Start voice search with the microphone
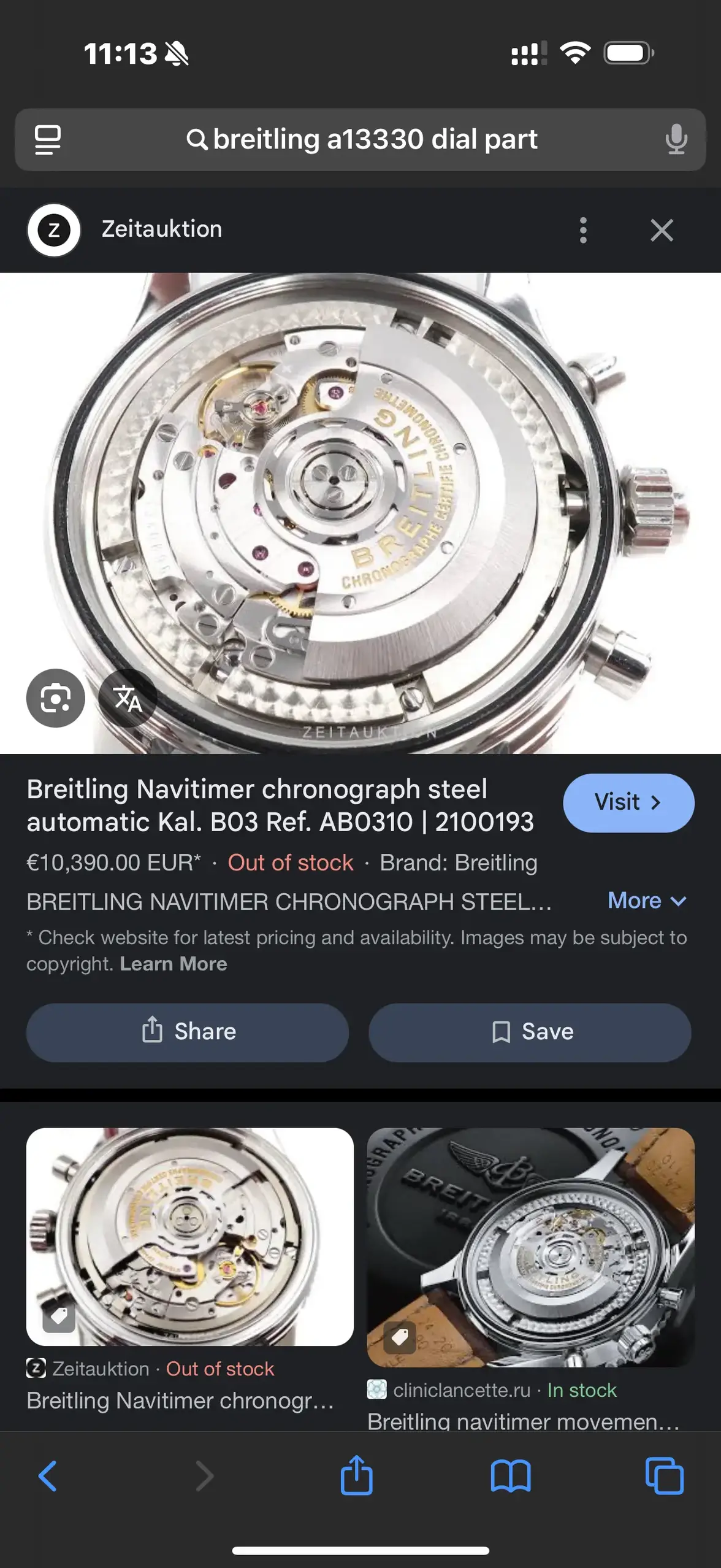721x1568 pixels. point(676,140)
